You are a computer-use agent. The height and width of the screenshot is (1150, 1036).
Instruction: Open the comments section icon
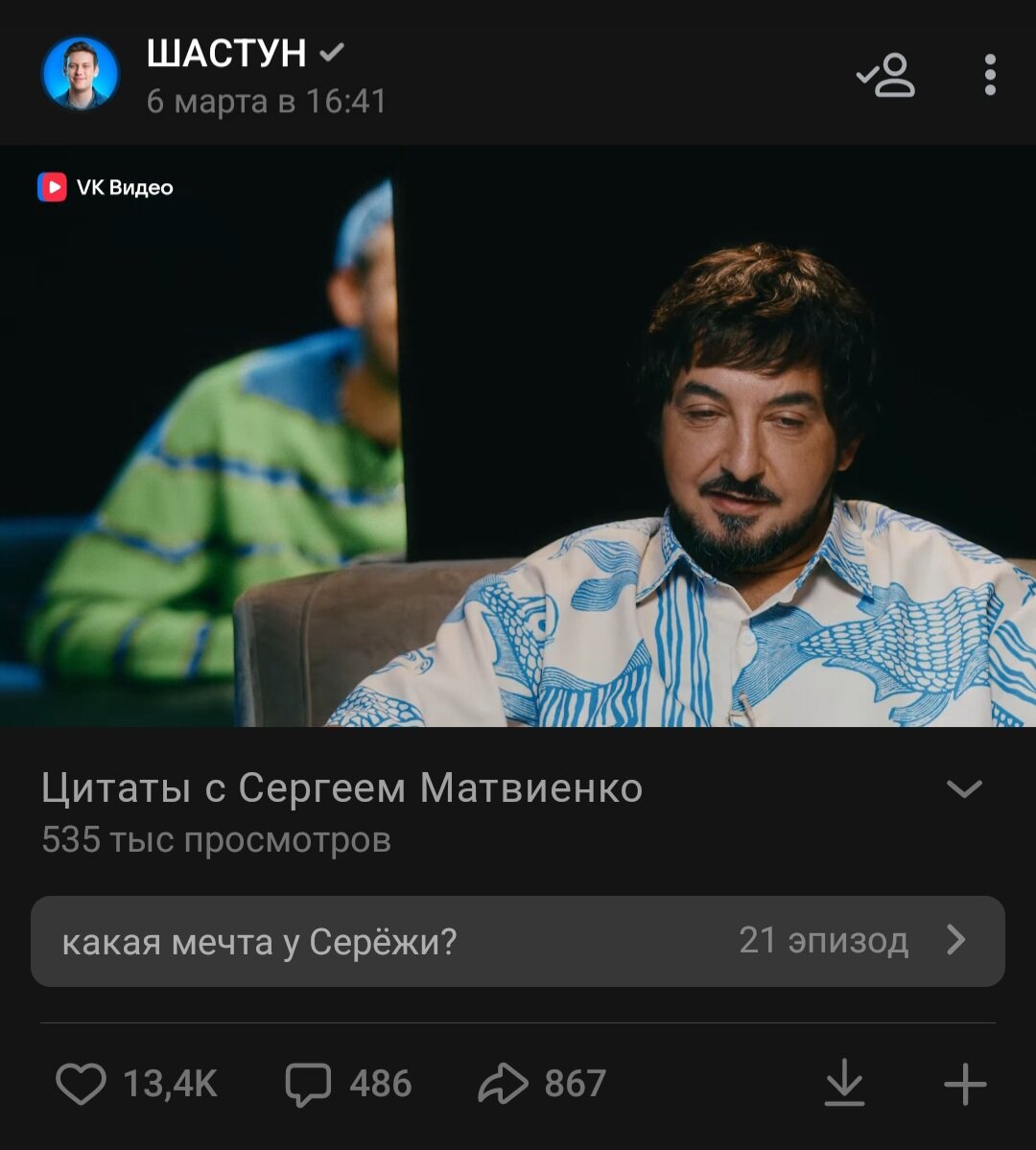tap(305, 1084)
